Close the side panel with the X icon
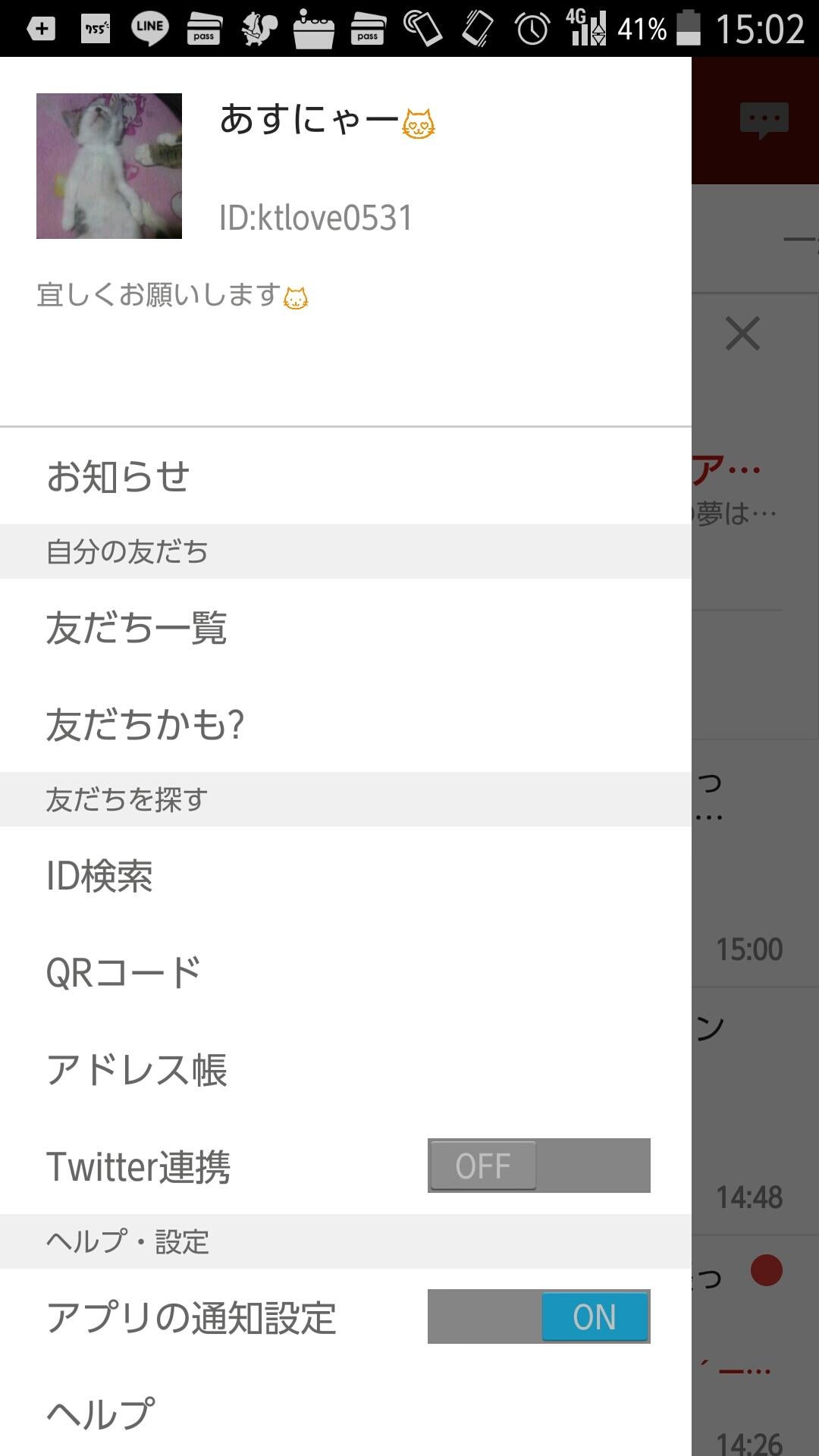Image resolution: width=819 pixels, height=1456 pixels. coord(743,334)
